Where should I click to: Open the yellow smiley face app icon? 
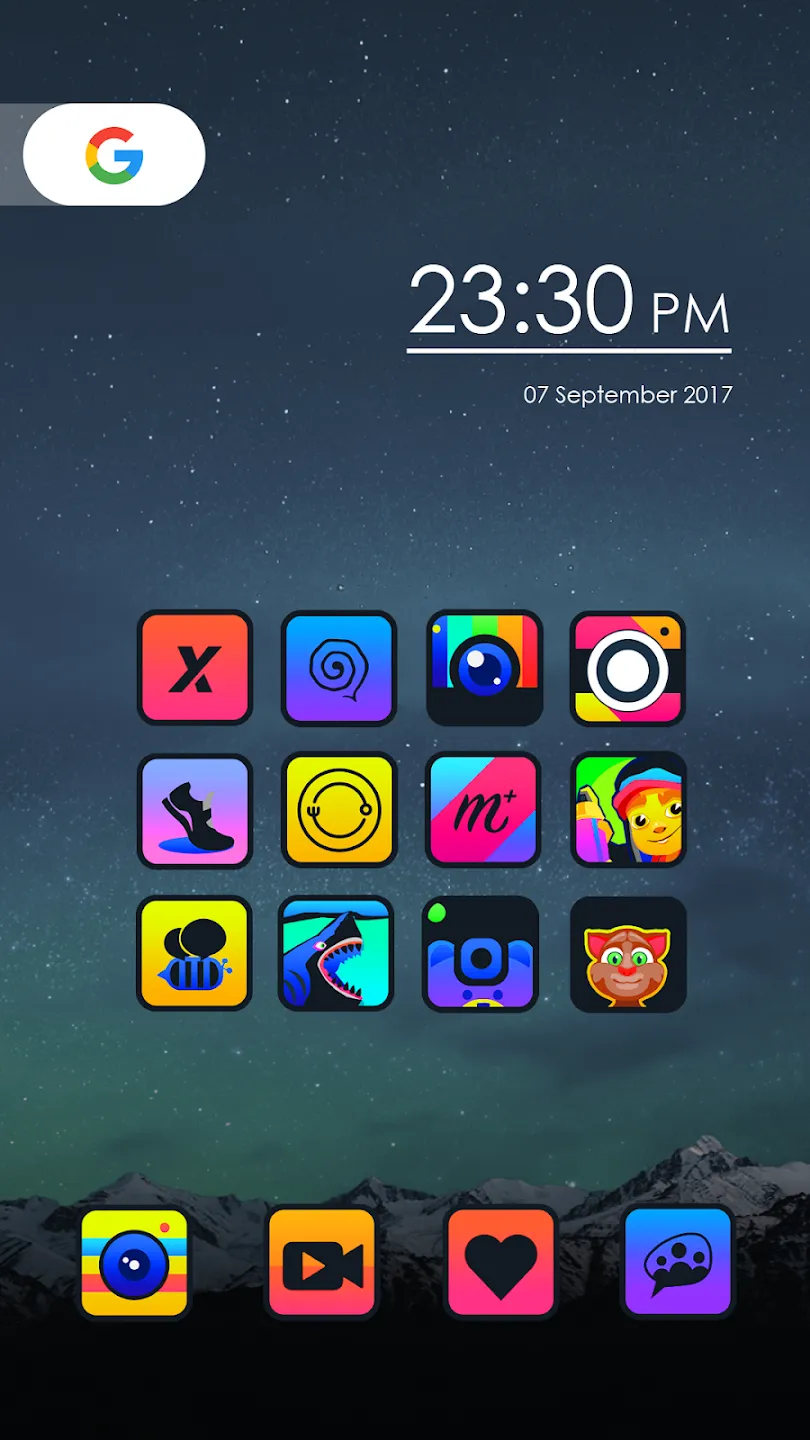[x=339, y=810]
